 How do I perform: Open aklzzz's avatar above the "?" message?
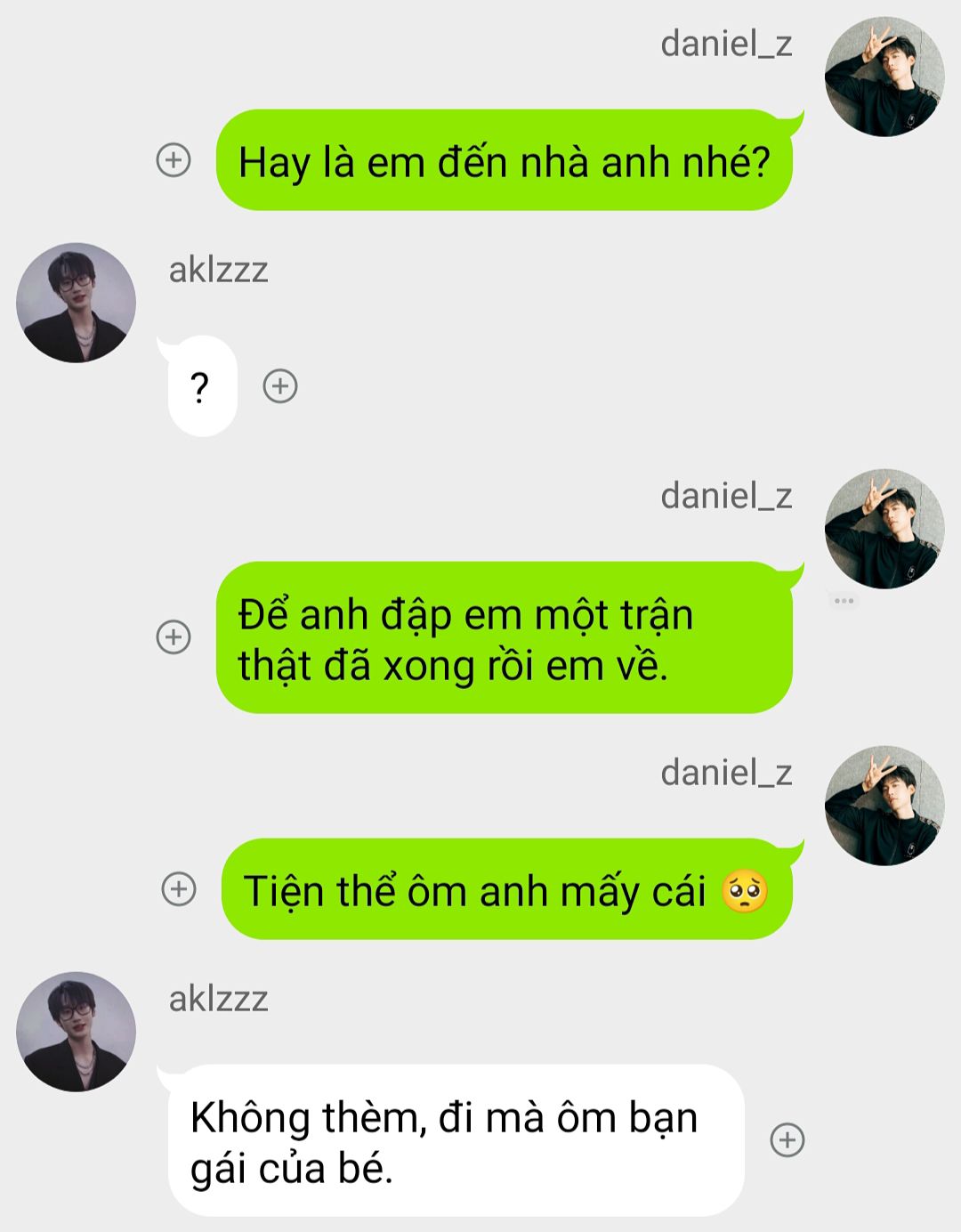pos(77,303)
